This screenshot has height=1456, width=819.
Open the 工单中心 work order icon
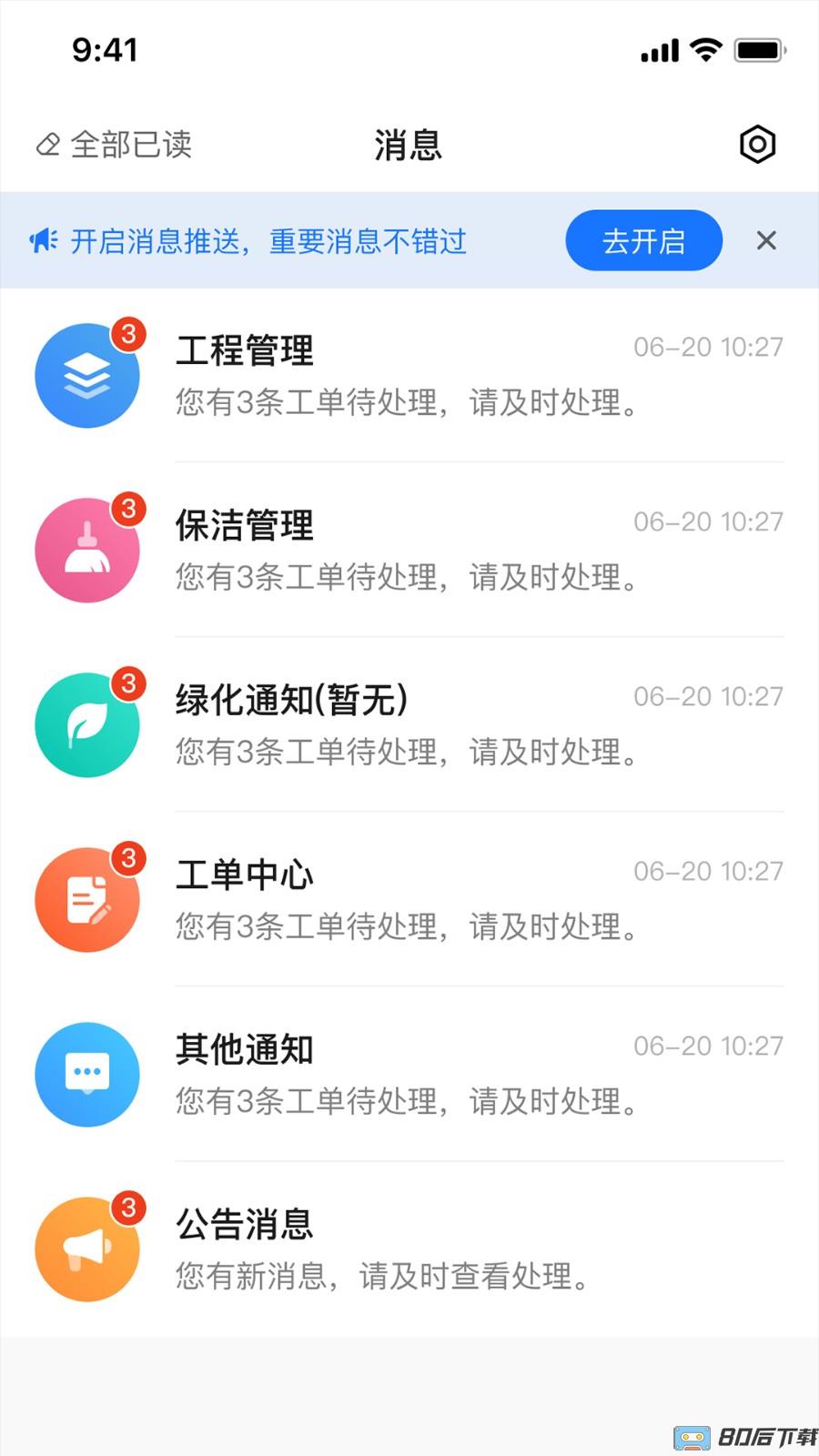pyautogui.click(x=87, y=899)
